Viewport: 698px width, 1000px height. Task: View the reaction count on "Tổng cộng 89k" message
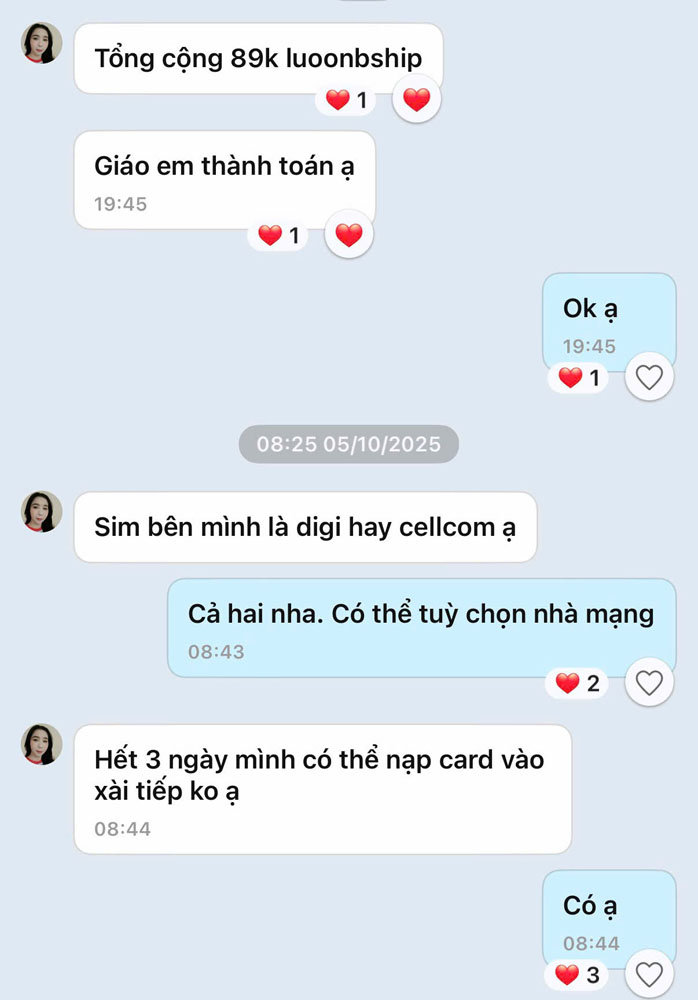[x=346, y=100]
